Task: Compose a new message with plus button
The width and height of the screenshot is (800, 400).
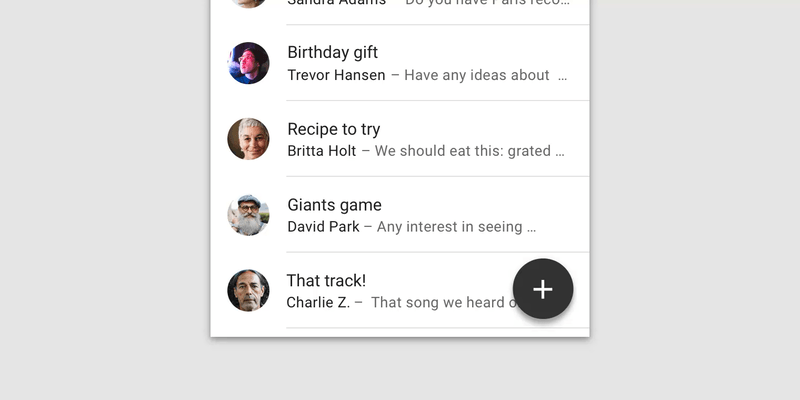Action: tap(542, 289)
